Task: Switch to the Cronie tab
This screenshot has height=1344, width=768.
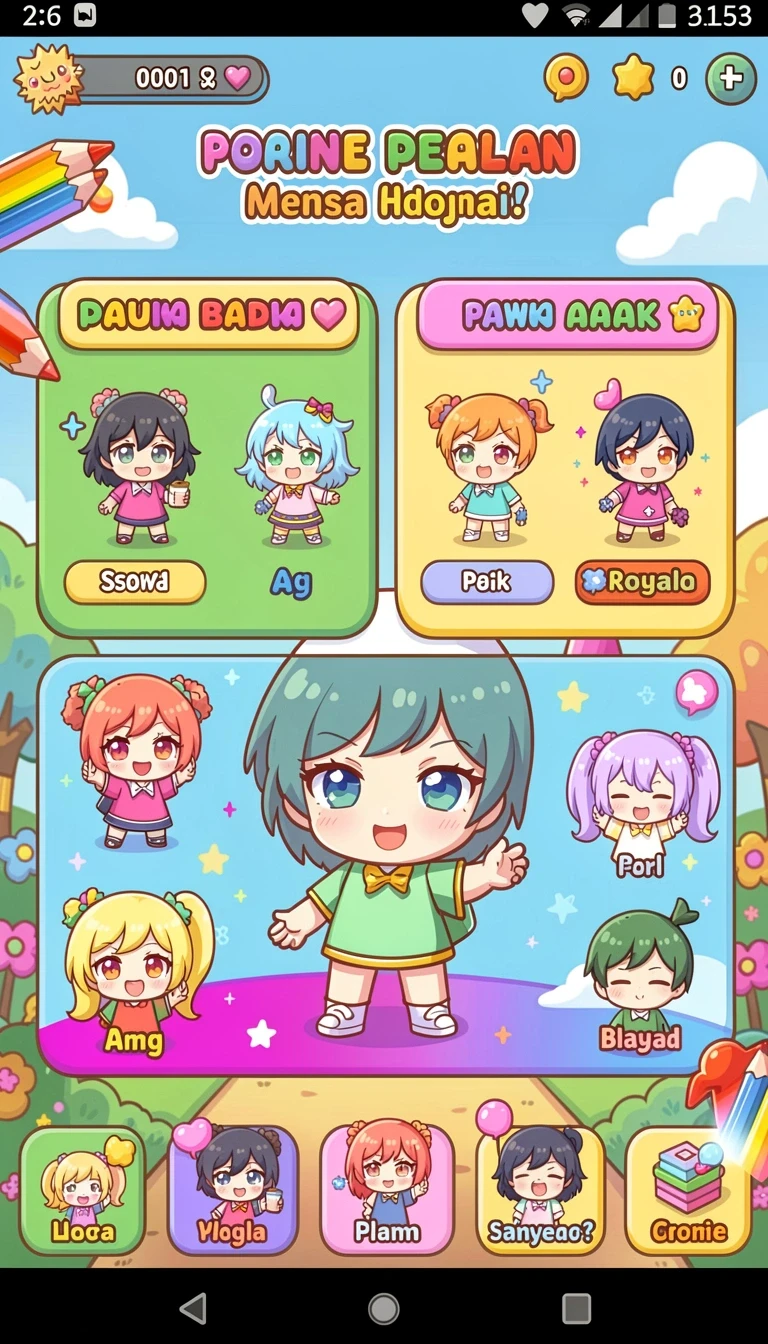Action: tap(688, 1190)
